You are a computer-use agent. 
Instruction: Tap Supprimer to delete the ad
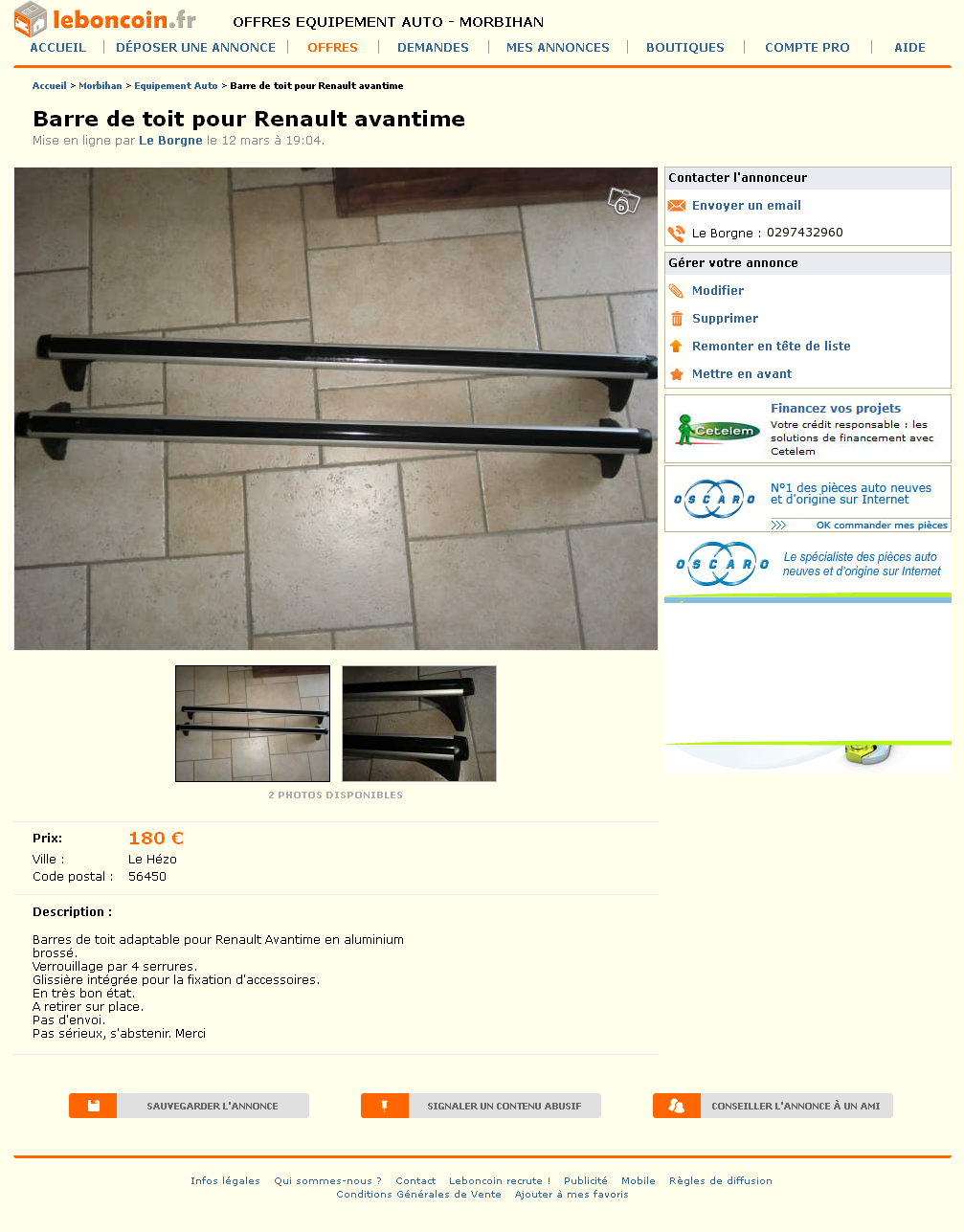click(725, 319)
